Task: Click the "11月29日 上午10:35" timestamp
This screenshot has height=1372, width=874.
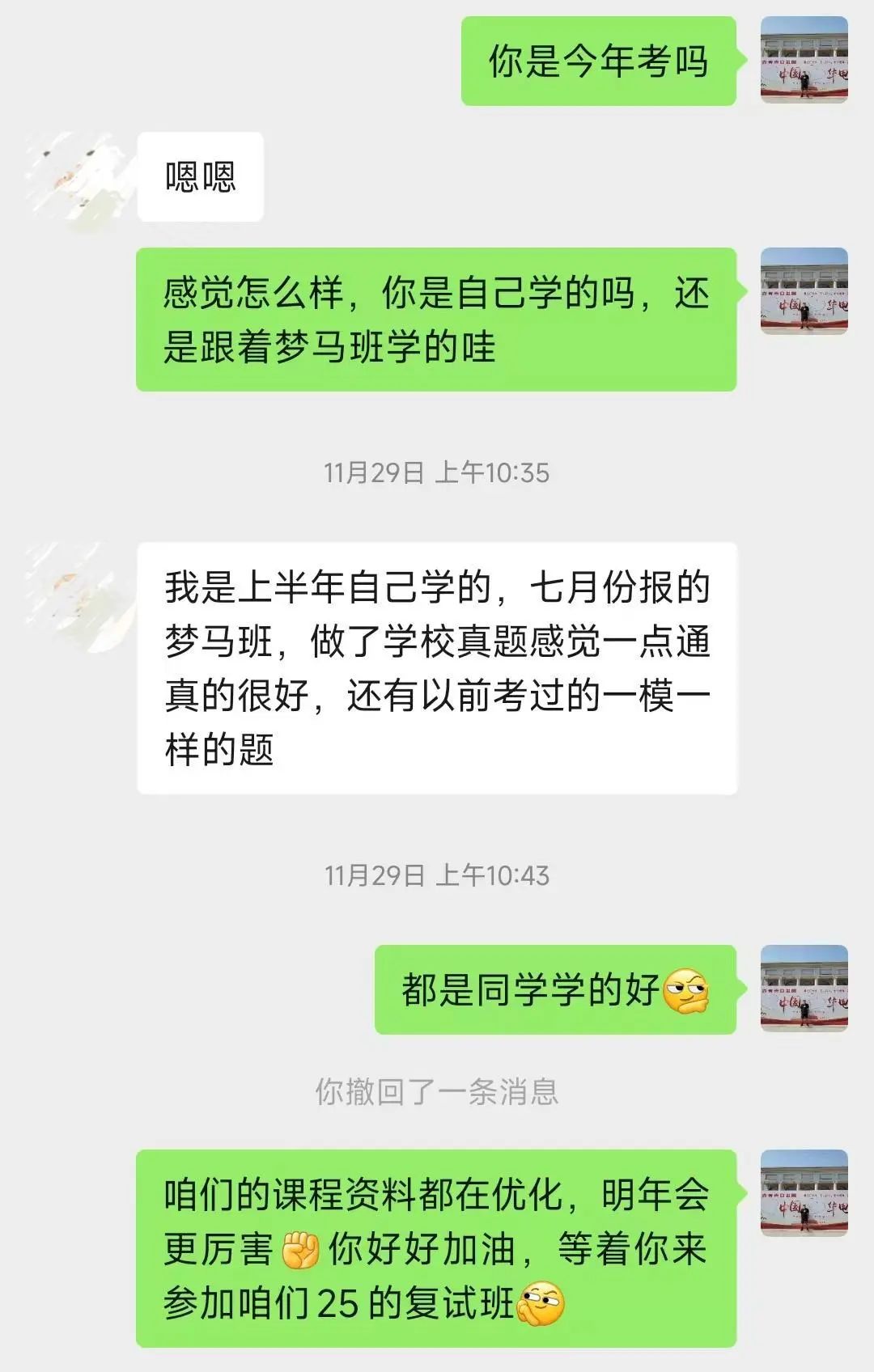Action: pyautogui.click(x=437, y=473)
